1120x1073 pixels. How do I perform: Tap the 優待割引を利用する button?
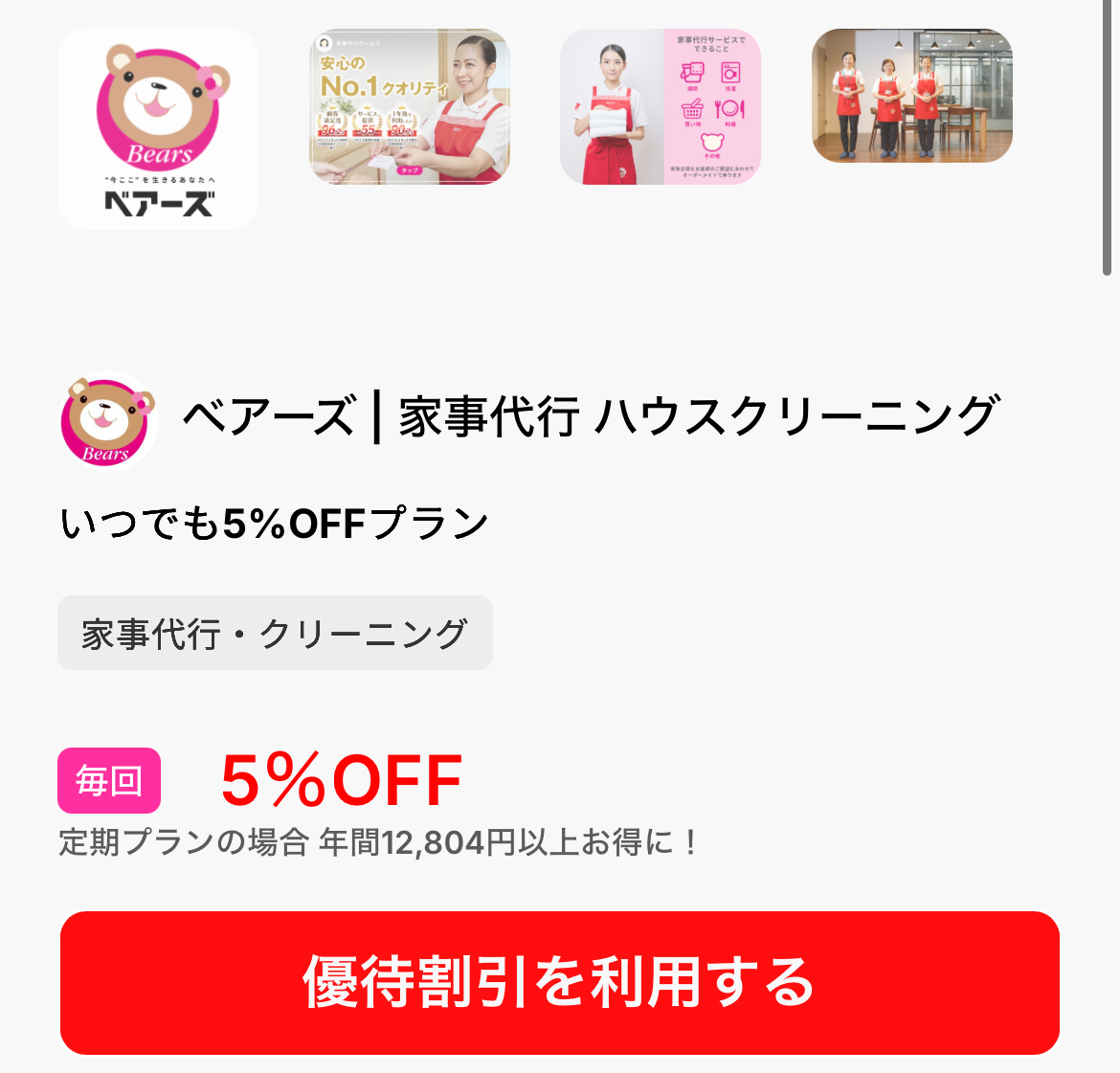coord(559,982)
